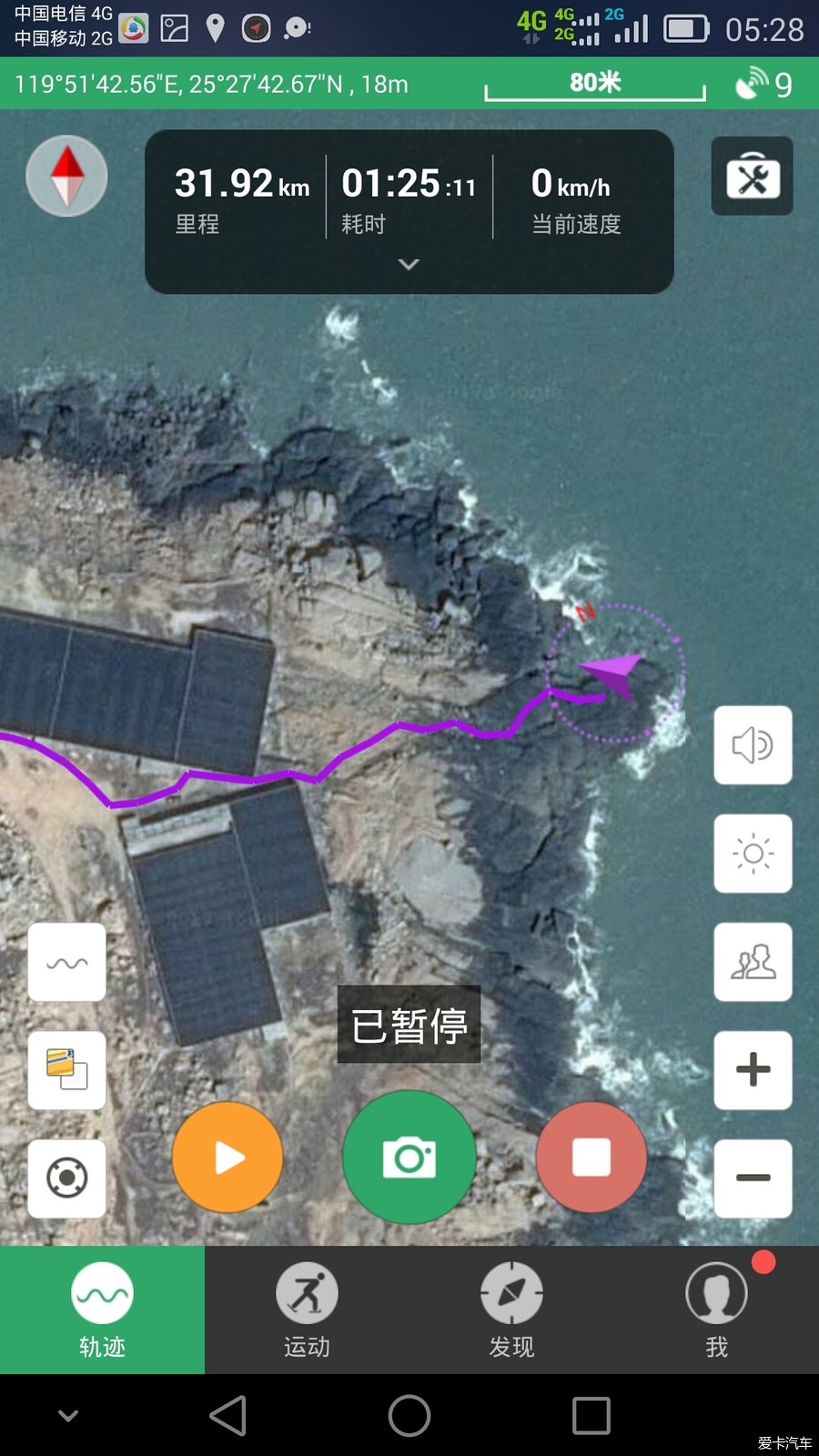
Task: Switch to the 发现 tab
Action: 511,1310
